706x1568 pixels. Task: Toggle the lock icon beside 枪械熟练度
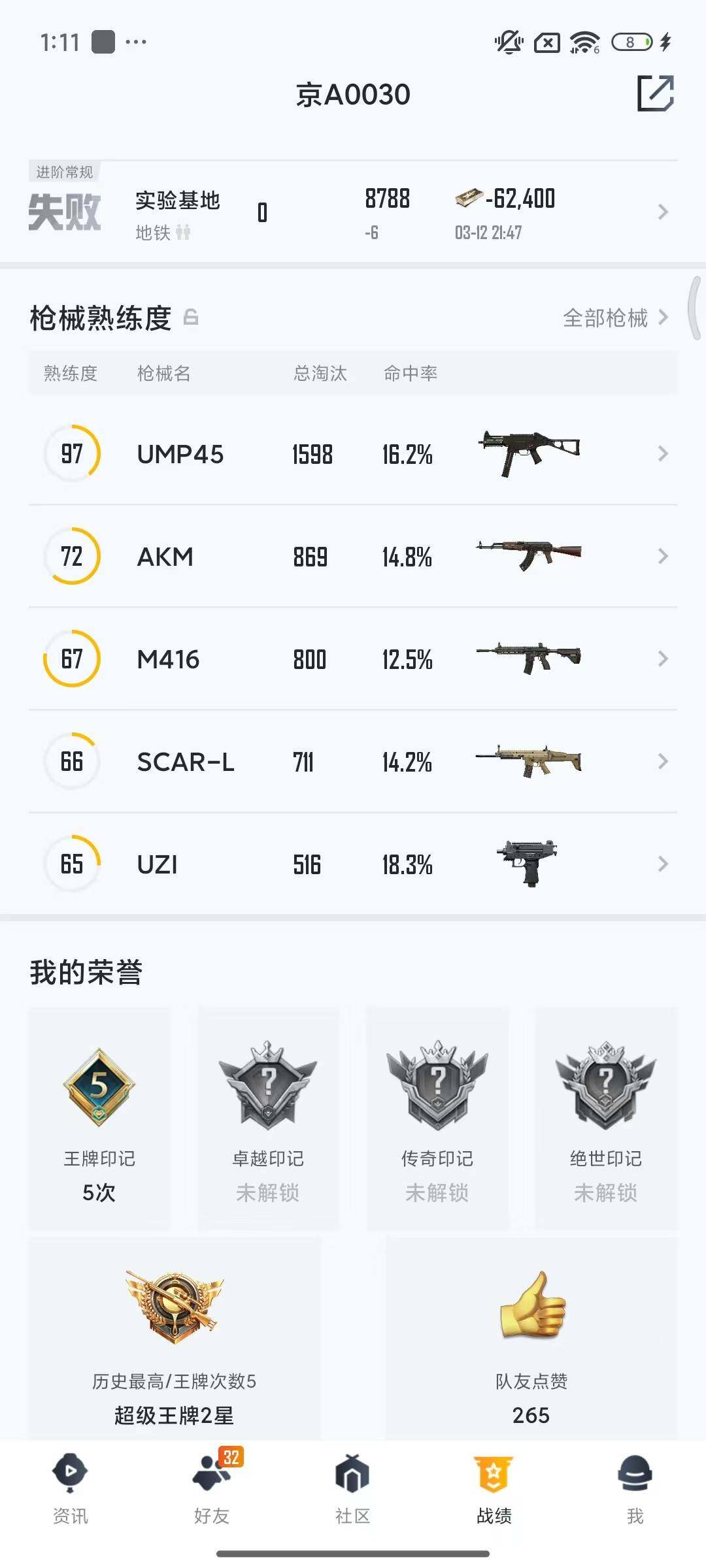[192, 318]
